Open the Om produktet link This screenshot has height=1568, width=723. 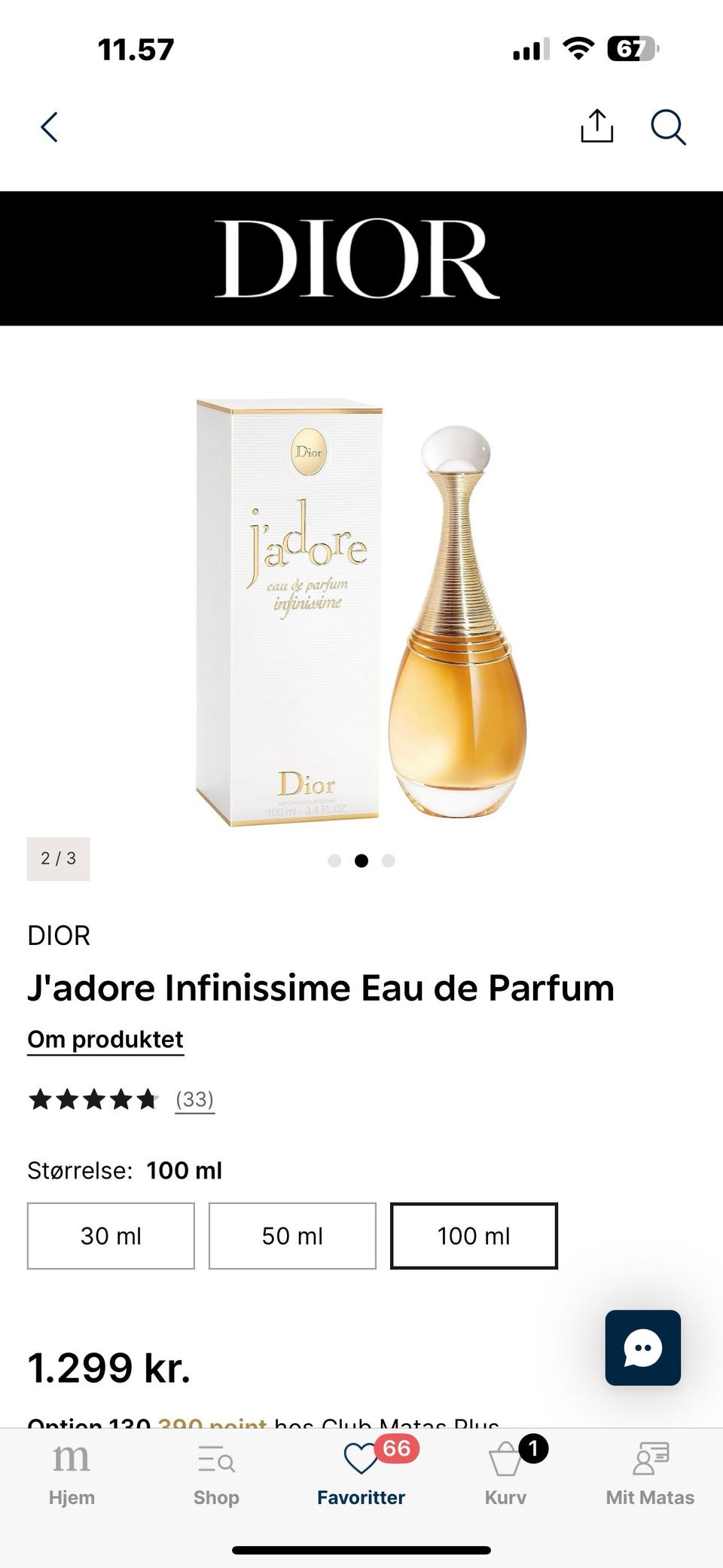[105, 1040]
